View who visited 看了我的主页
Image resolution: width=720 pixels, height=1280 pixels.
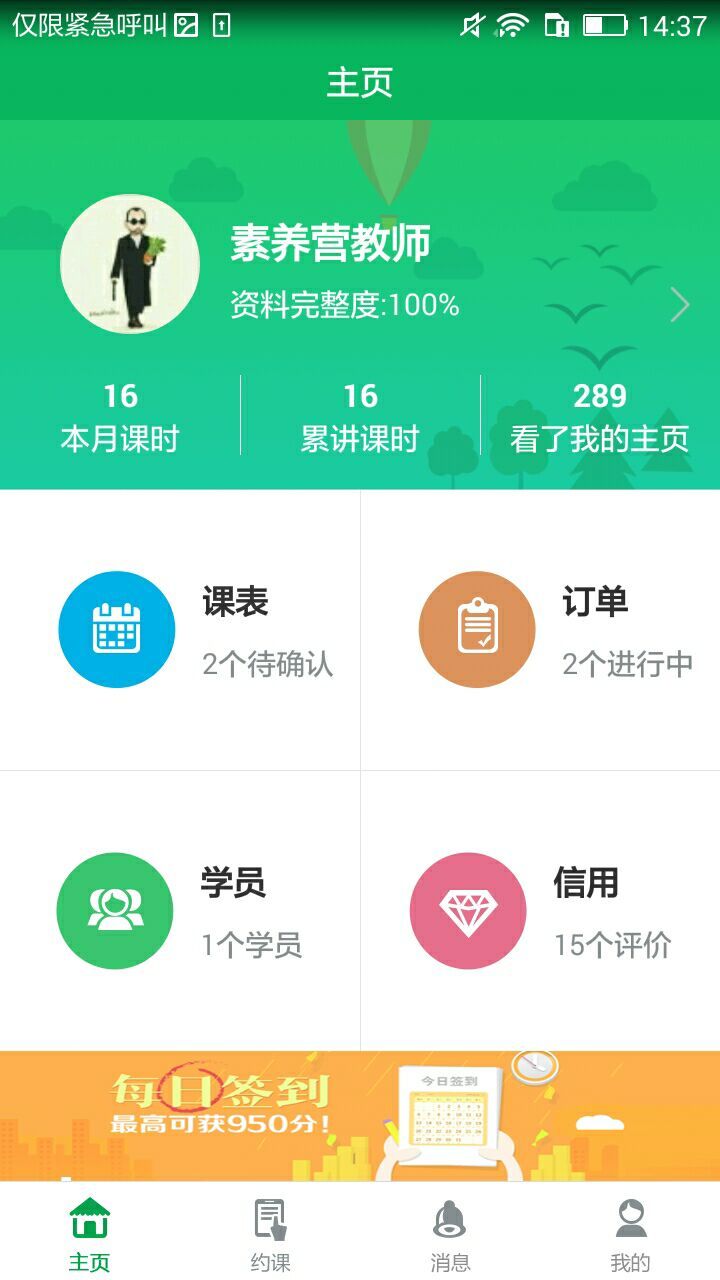click(600, 417)
